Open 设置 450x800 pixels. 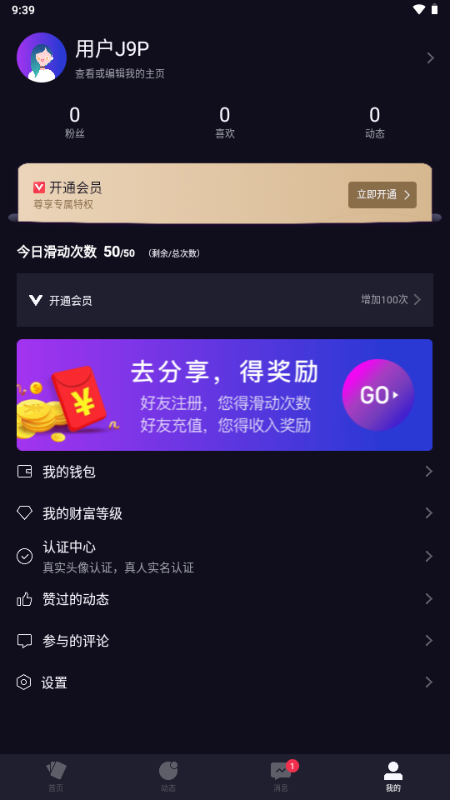[x=225, y=683]
